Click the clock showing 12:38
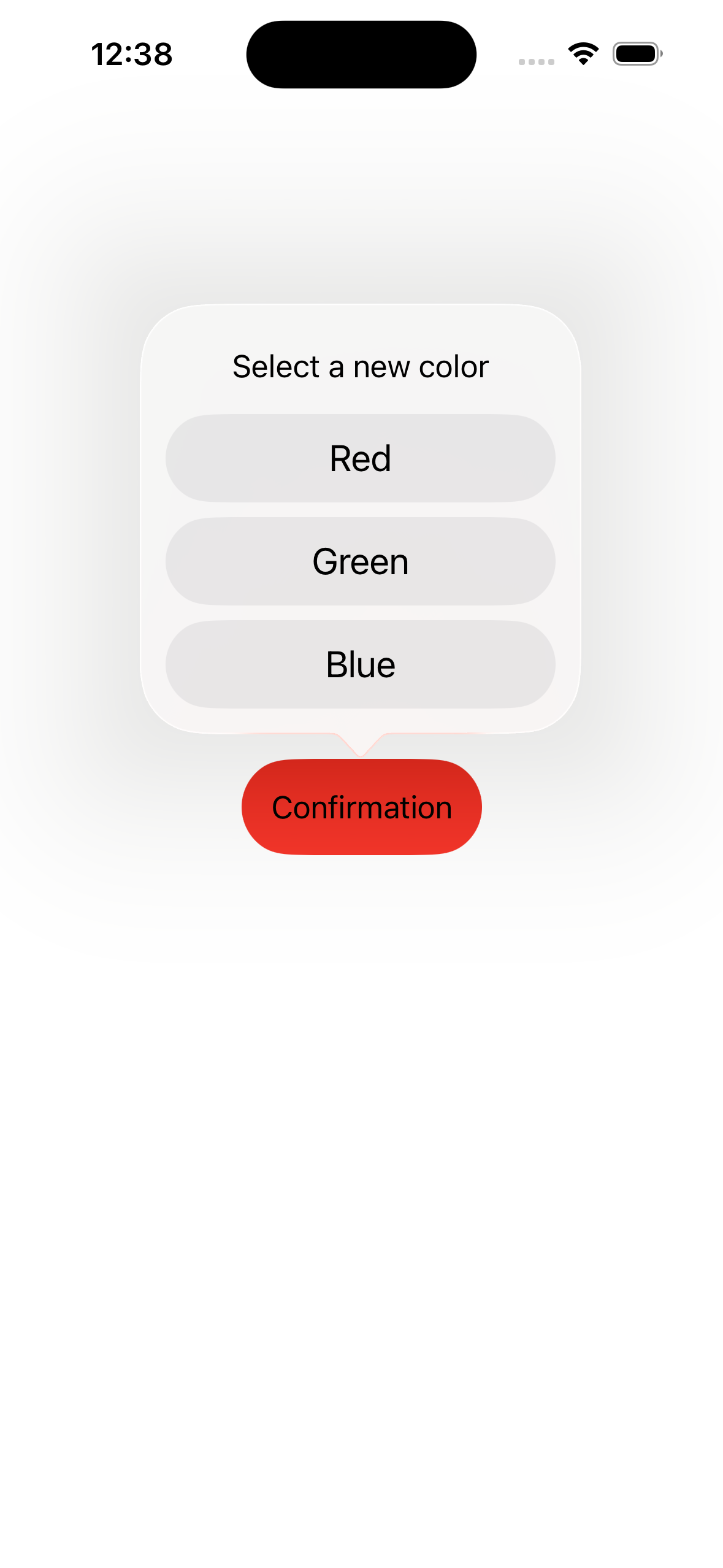Viewport: 723px width, 1568px height. [x=132, y=54]
